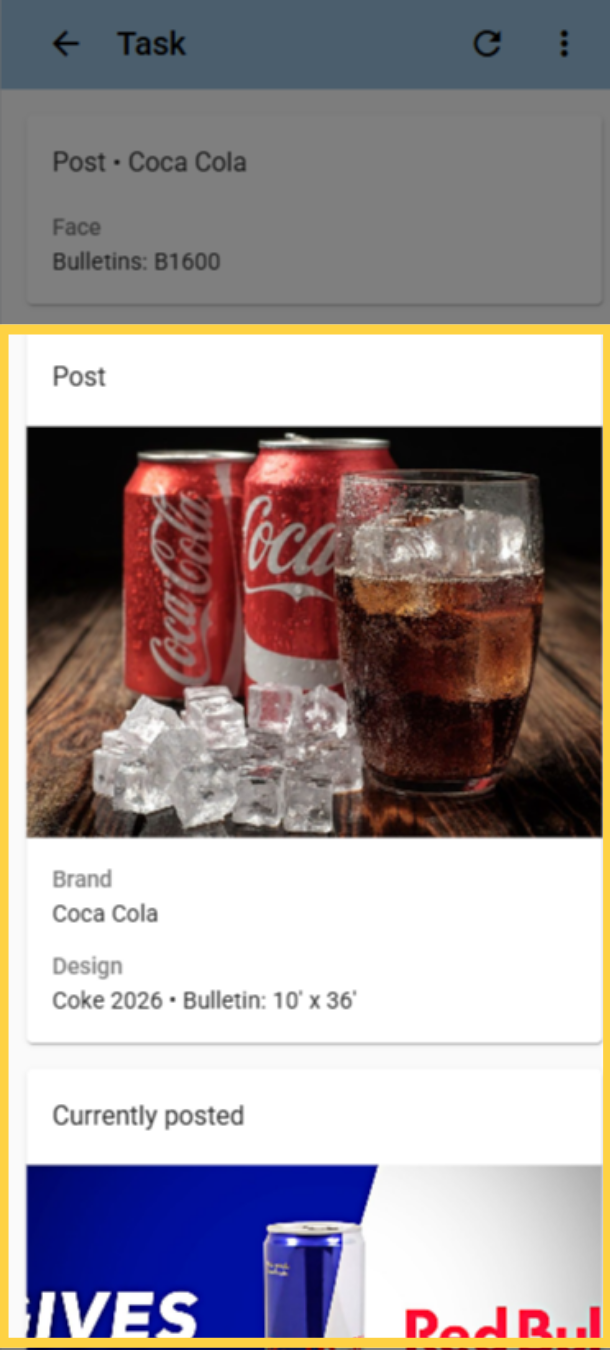Image resolution: width=610 pixels, height=1350 pixels.
Task: Refresh the task details
Action: [487, 44]
